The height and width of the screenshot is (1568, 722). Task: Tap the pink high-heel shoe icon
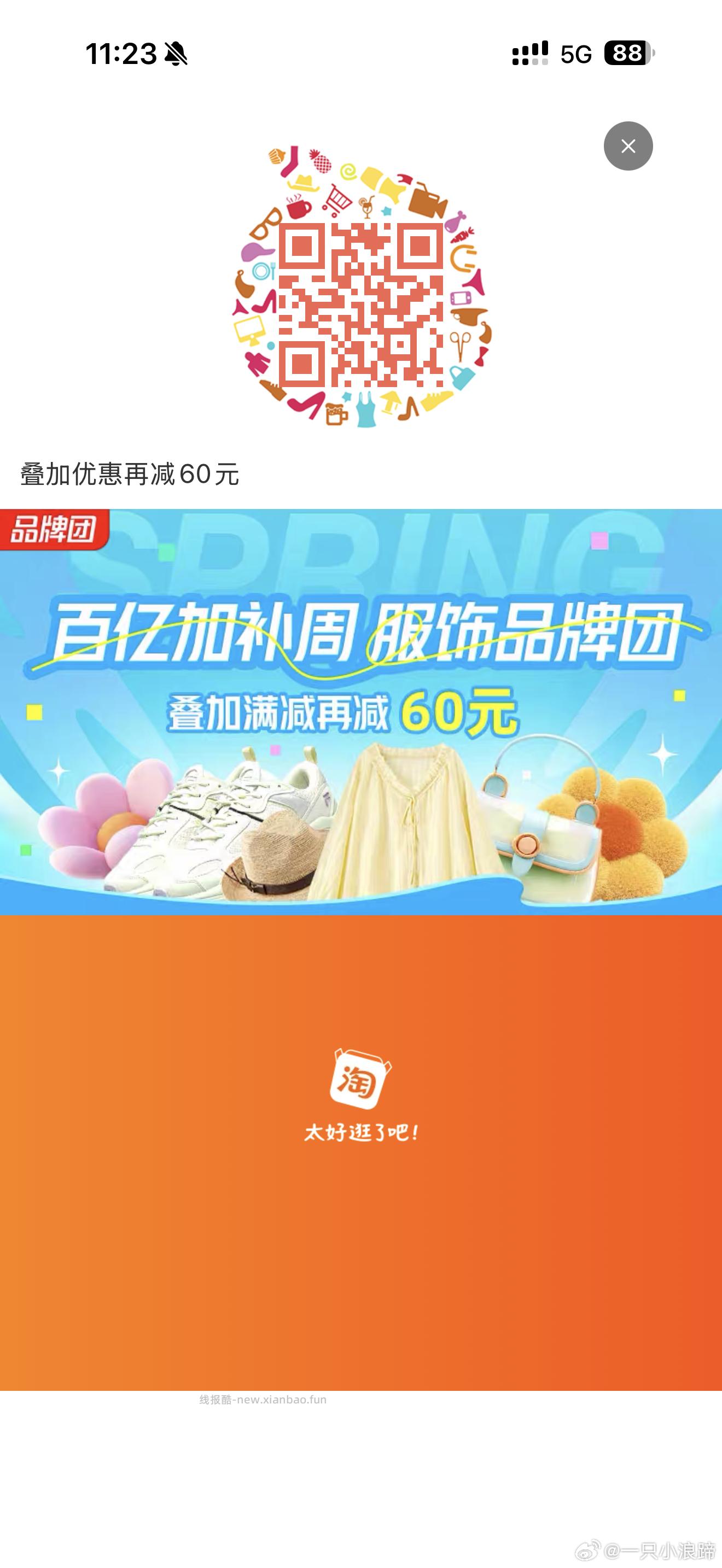(264, 302)
